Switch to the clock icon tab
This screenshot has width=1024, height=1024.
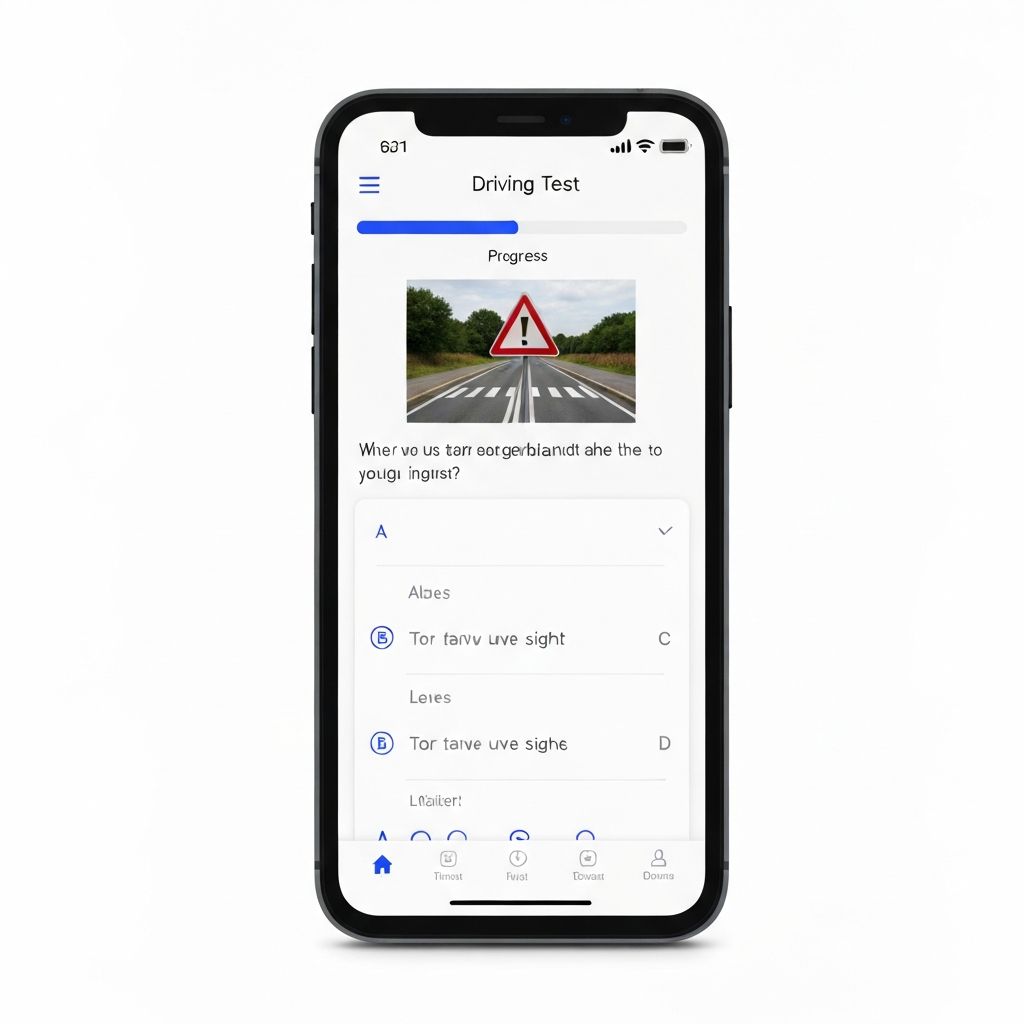click(517, 865)
